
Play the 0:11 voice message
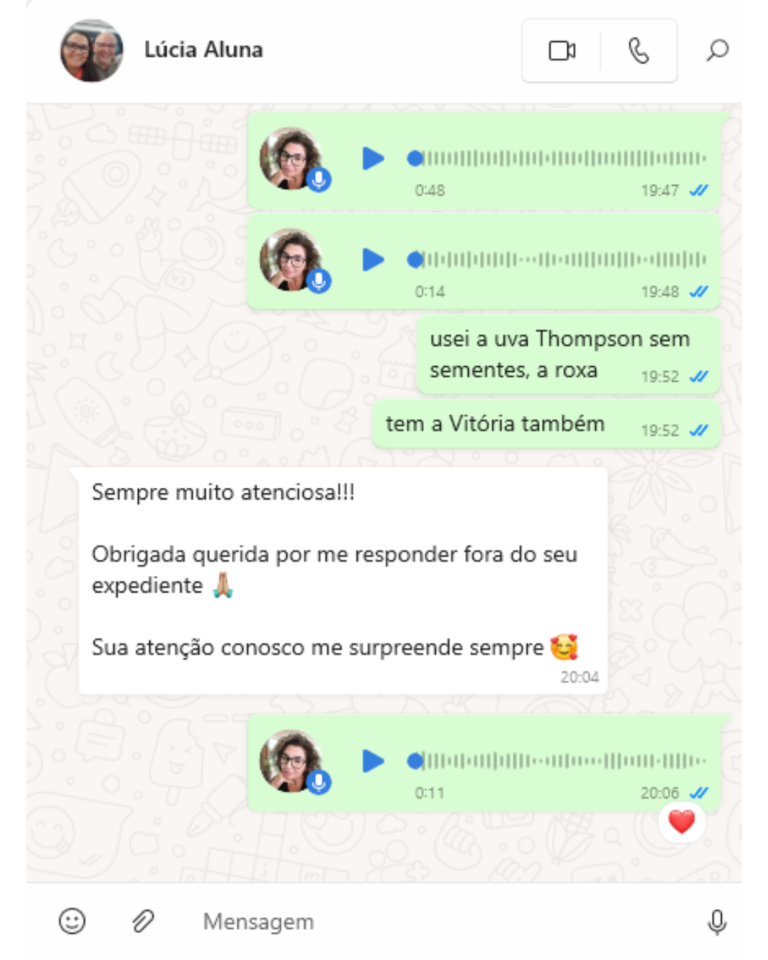pos(373,761)
